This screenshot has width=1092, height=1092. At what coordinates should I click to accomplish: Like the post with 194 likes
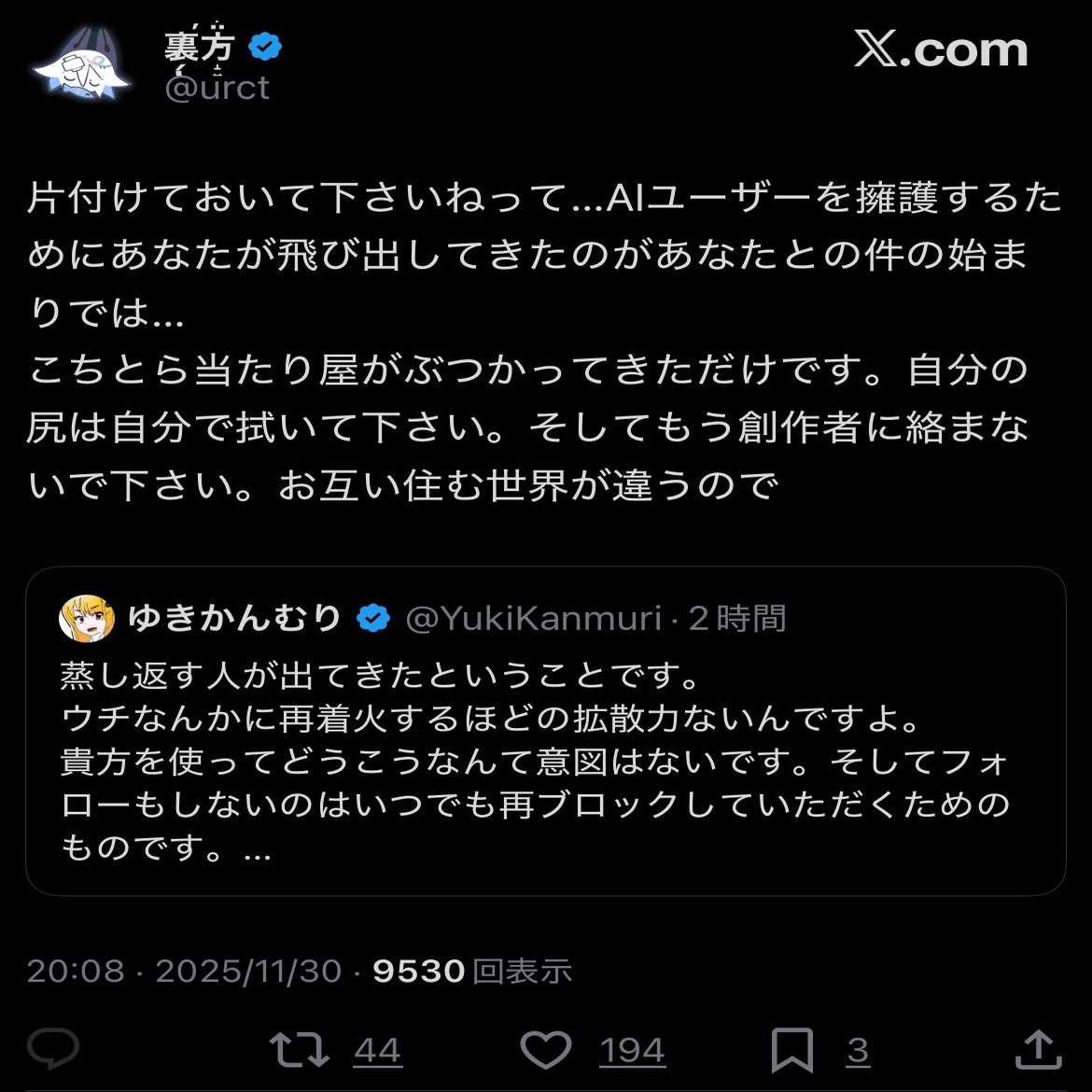click(546, 1050)
